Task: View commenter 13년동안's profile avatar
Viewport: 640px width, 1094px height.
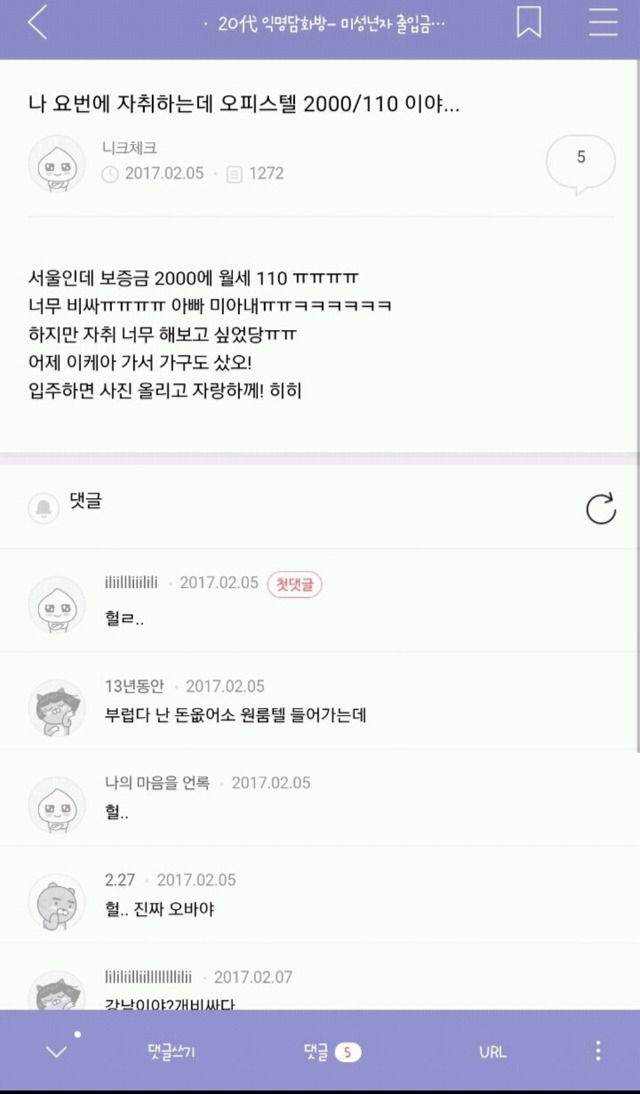Action: [57, 707]
